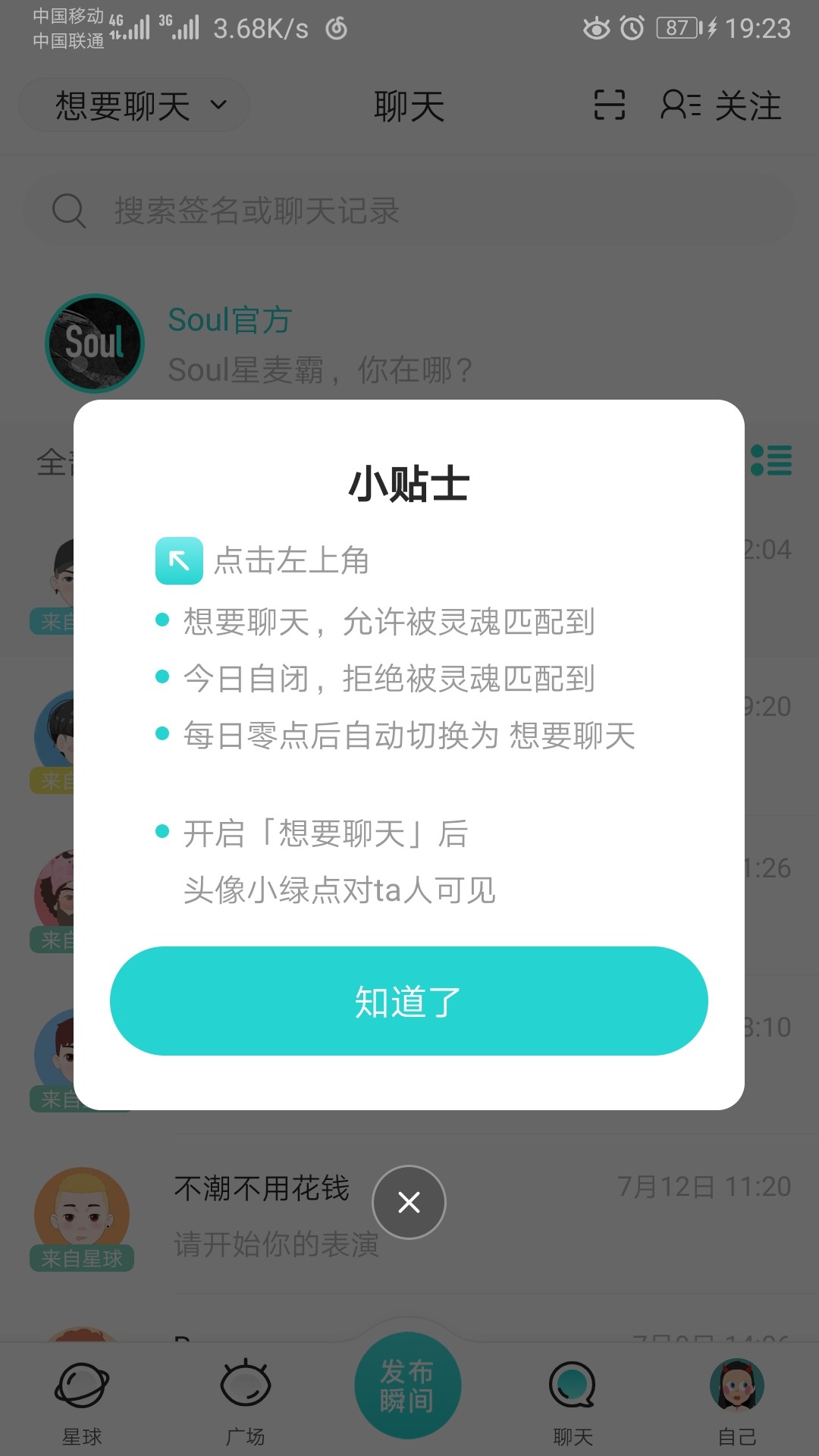
Task: Tap the green list view icon
Action: pyautogui.click(x=771, y=460)
